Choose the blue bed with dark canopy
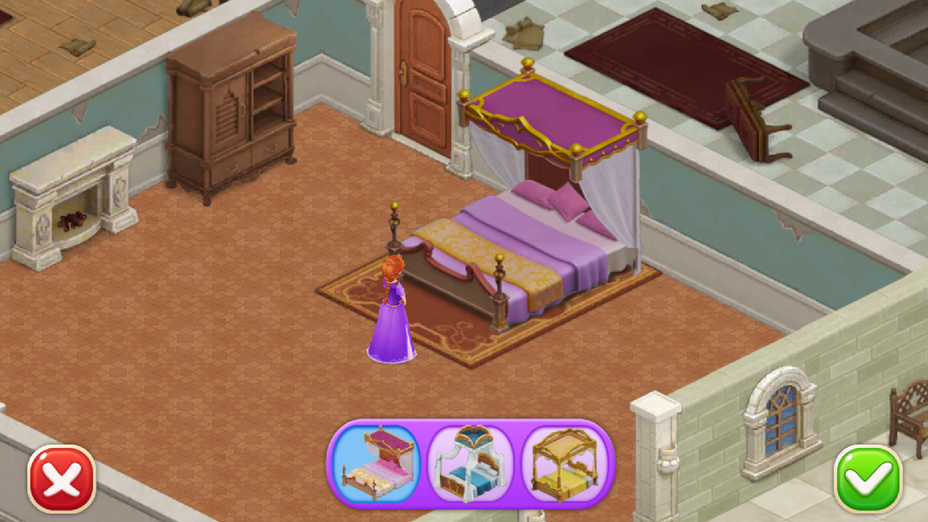This screenshot has width=928, height=522. (471, 463)
